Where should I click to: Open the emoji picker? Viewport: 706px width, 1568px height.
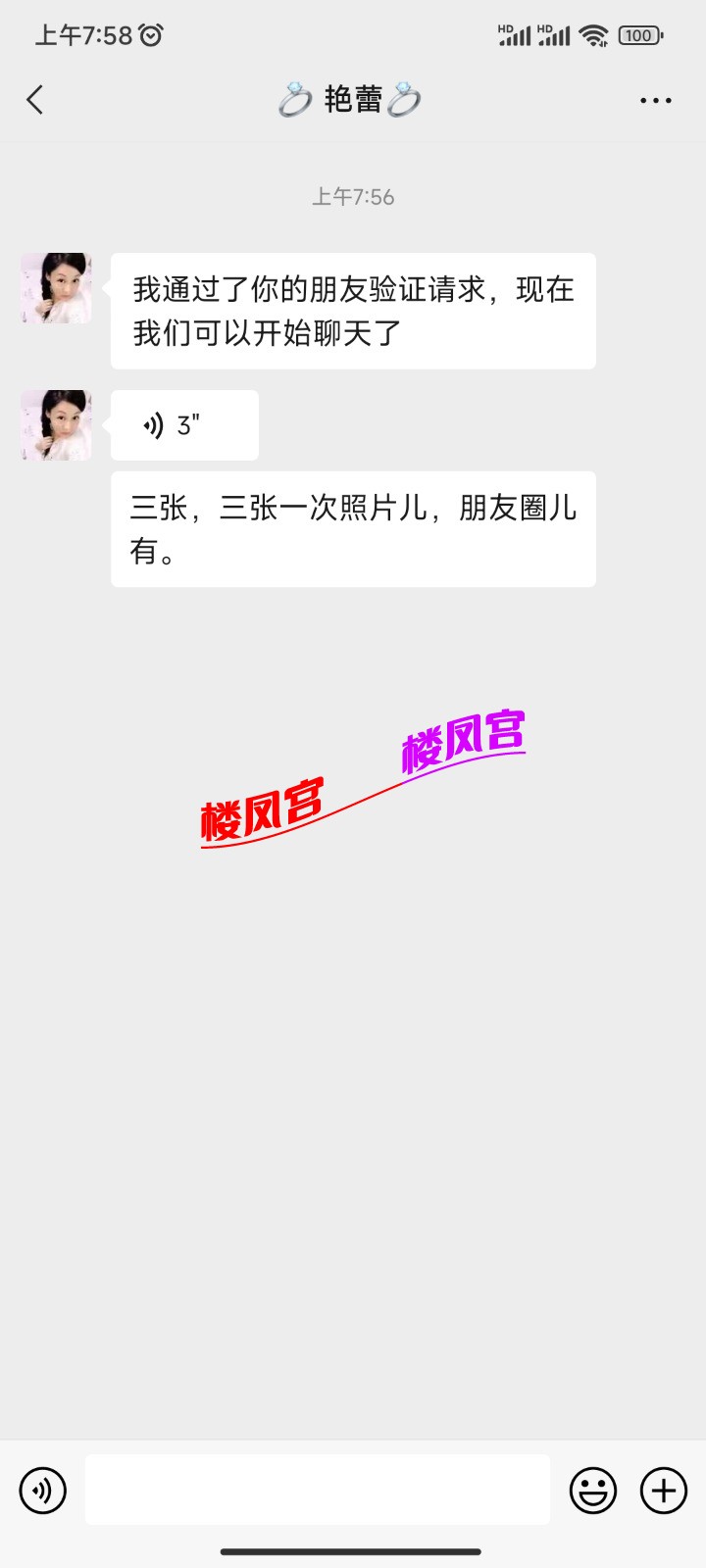coord(592,1490)
